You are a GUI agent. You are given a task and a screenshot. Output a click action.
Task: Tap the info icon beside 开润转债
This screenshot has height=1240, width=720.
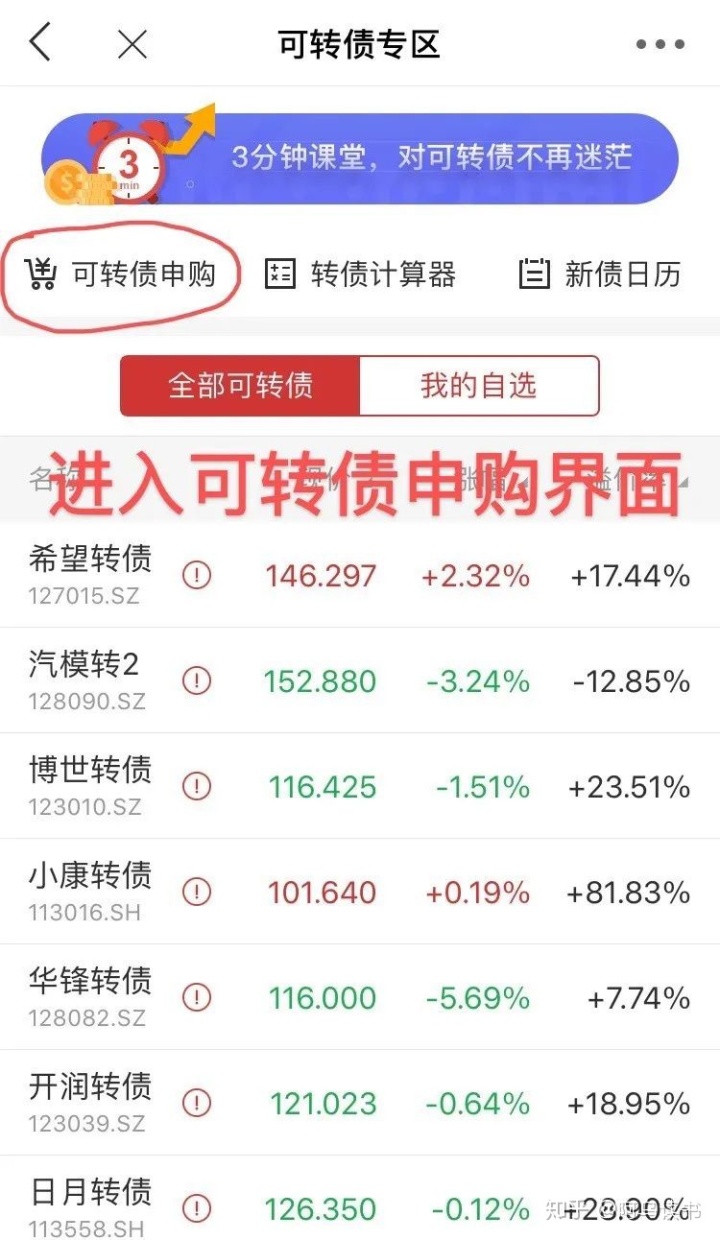[x=197, y=1103]
